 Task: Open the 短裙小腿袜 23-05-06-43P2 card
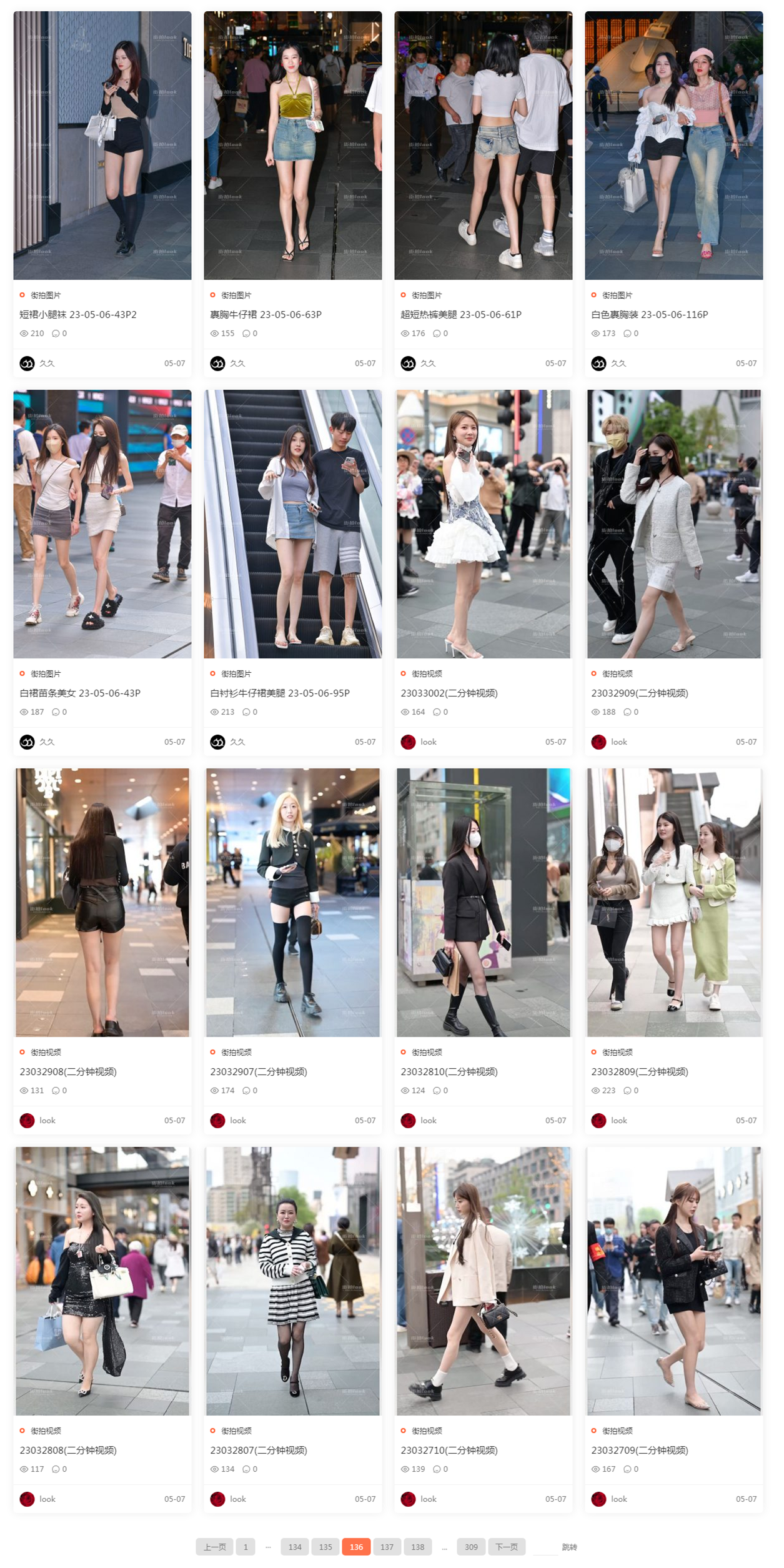point(78,314)
